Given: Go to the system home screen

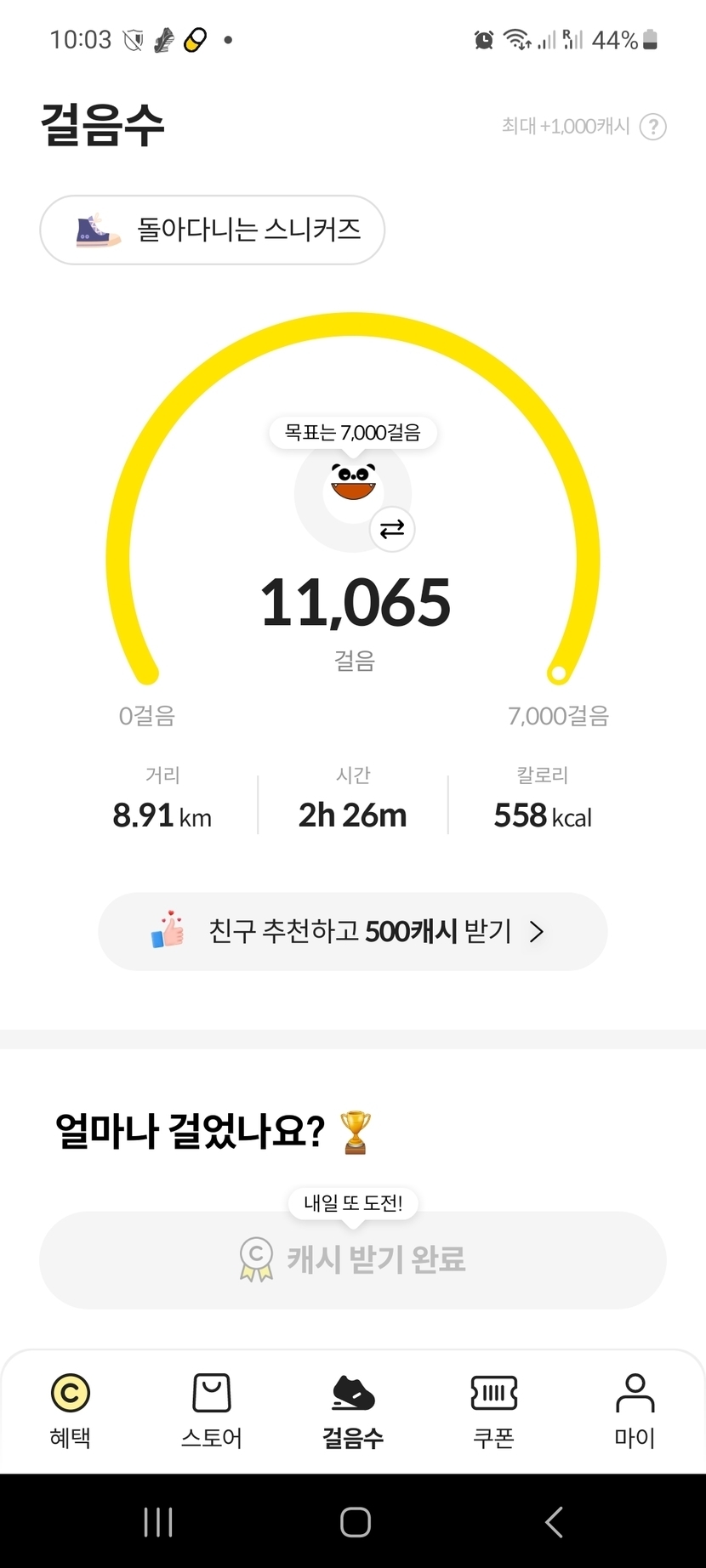Looking at the screenshot, I should point(355,1521).
